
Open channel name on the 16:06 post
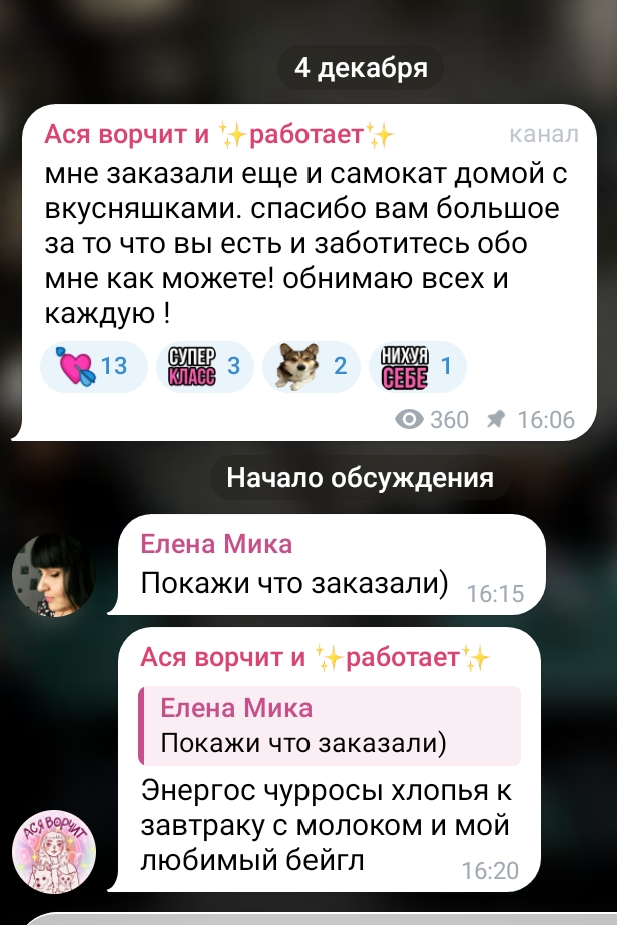point(220,135)
